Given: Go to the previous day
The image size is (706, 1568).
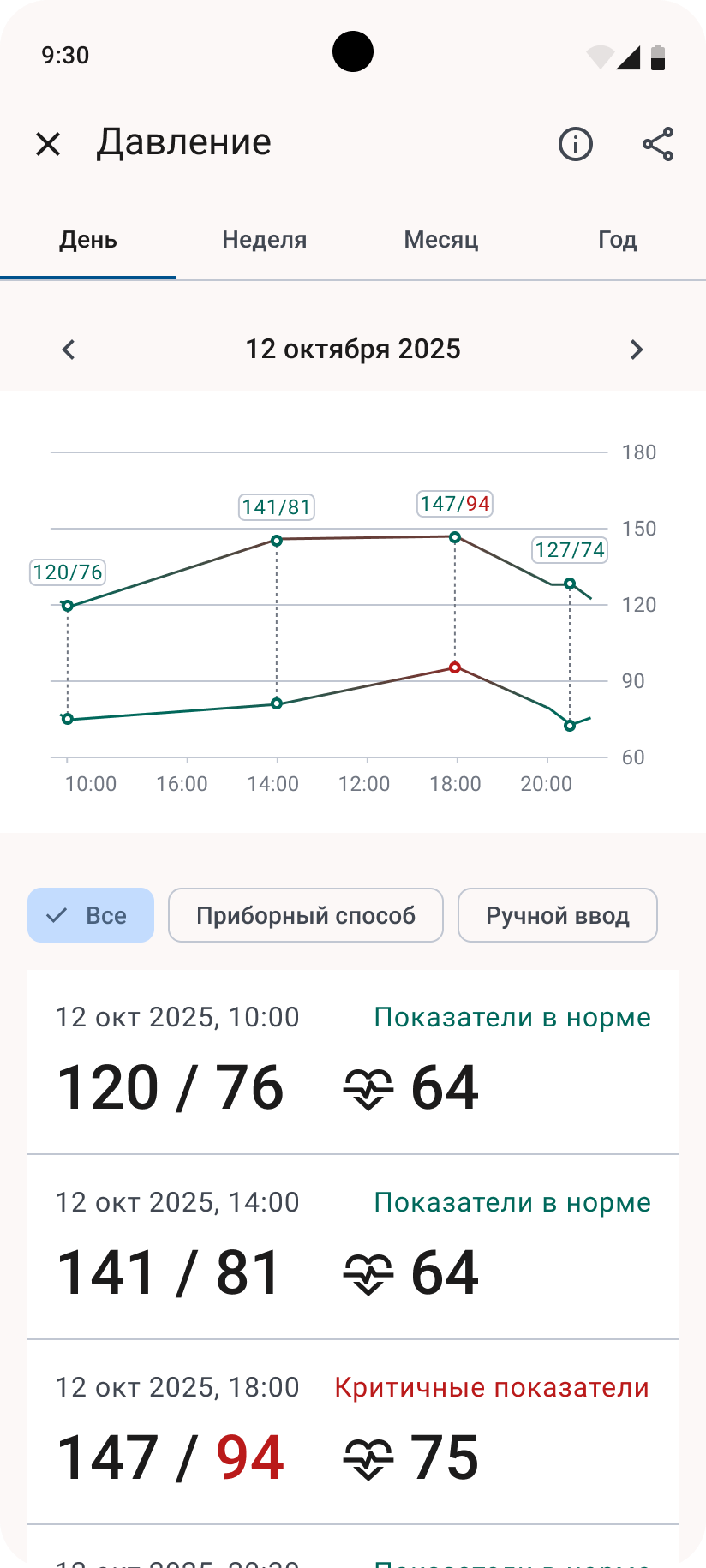Looking at the screenshot, I should [69, 350].
